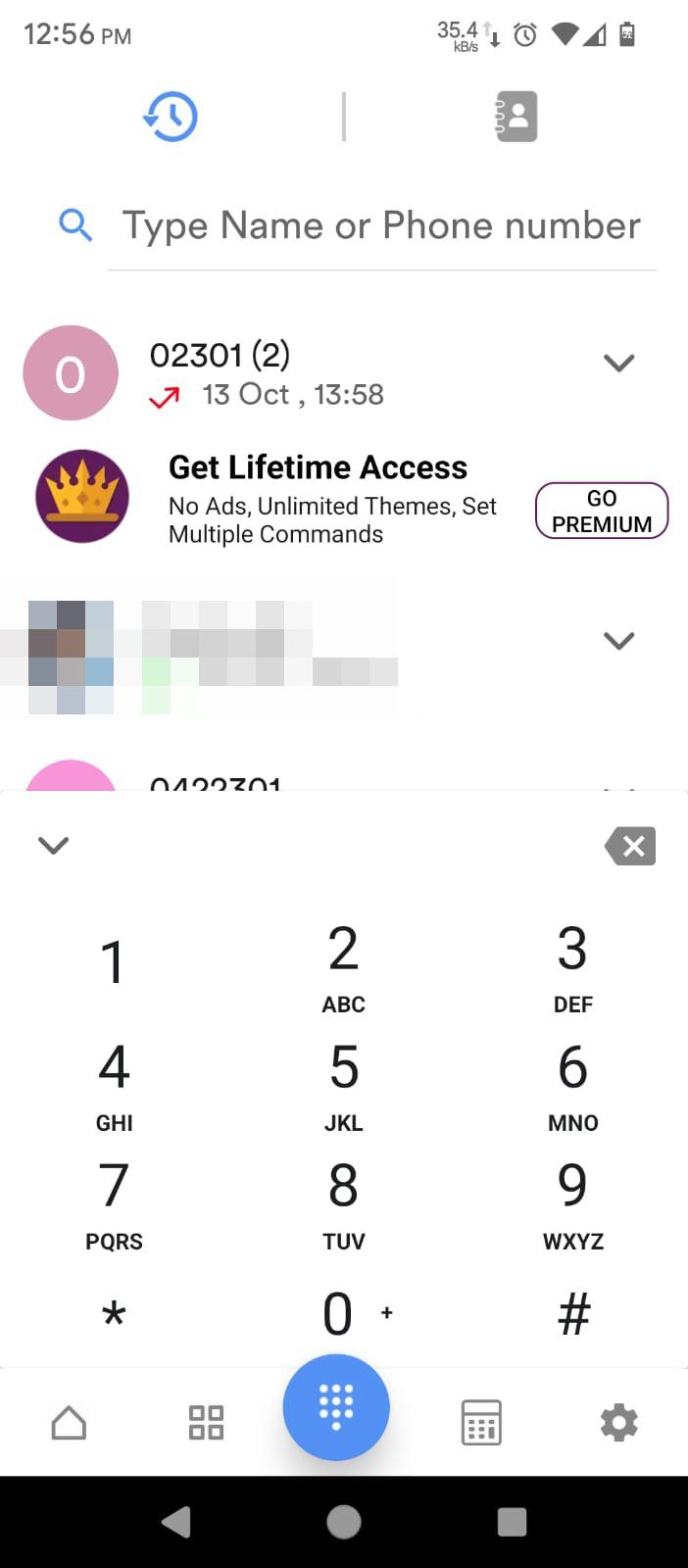Switch to the contacts tab
The image size is (688, 1568).
pos(516,117)
